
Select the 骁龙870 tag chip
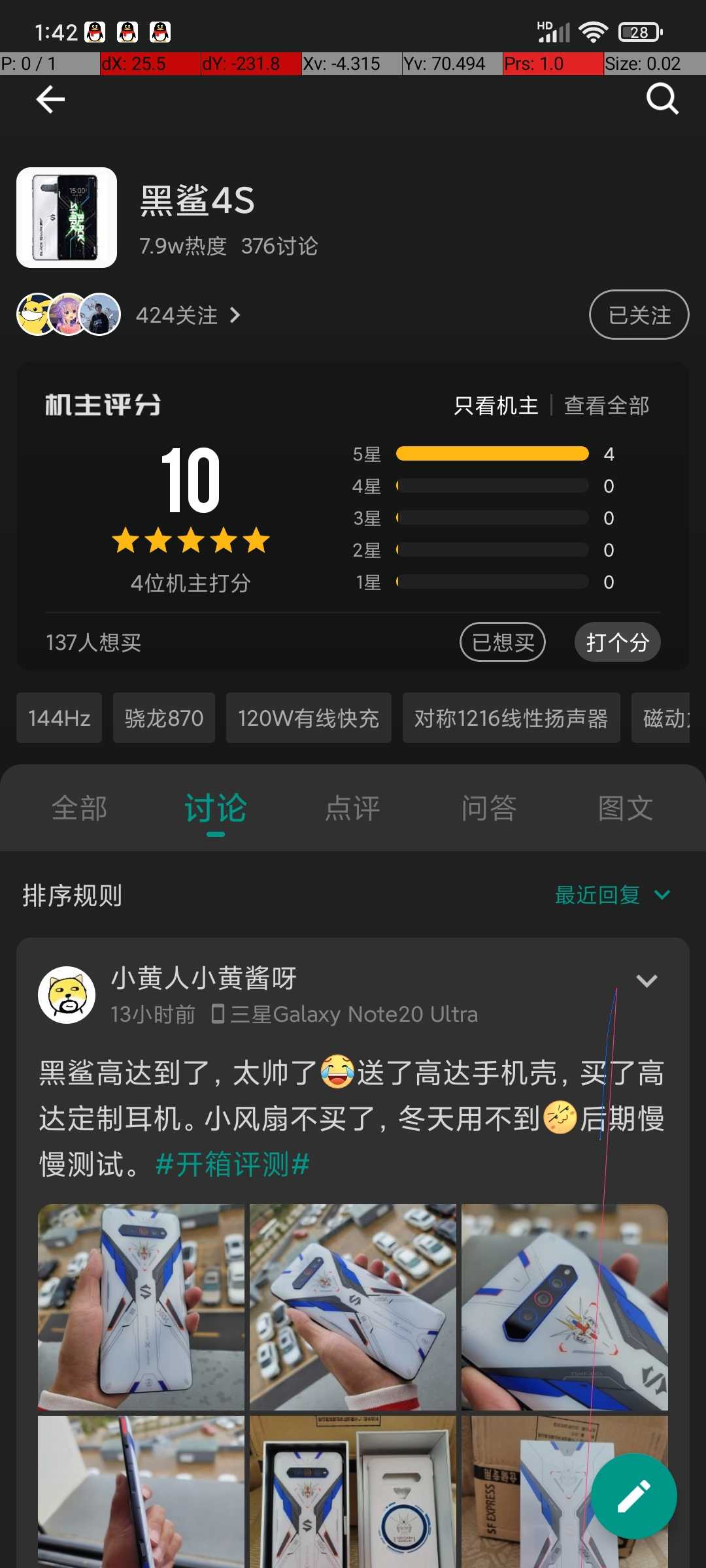pyautogui.click(x=164, y=718)
